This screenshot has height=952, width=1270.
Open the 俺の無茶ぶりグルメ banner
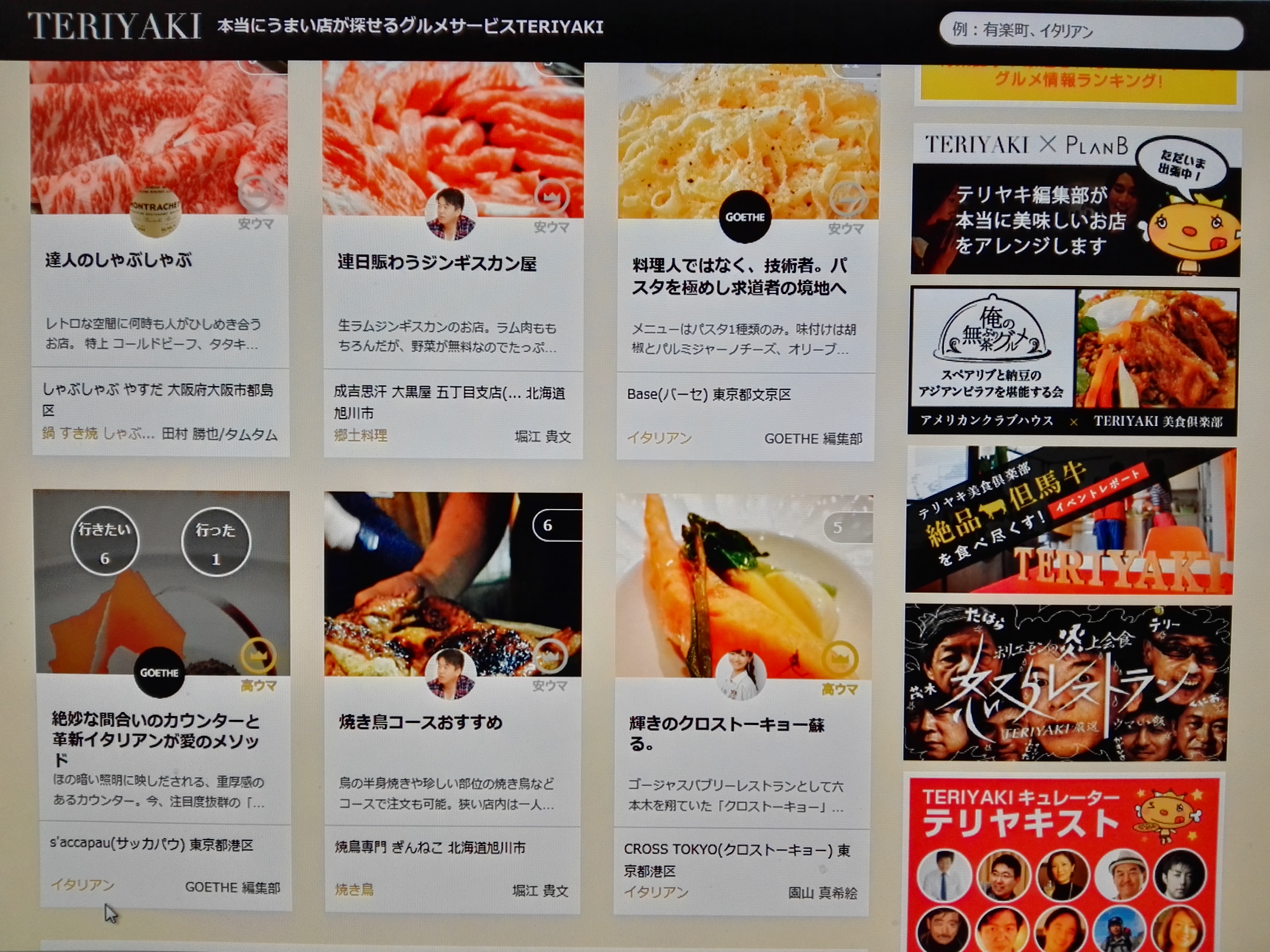pos(1072,362)
